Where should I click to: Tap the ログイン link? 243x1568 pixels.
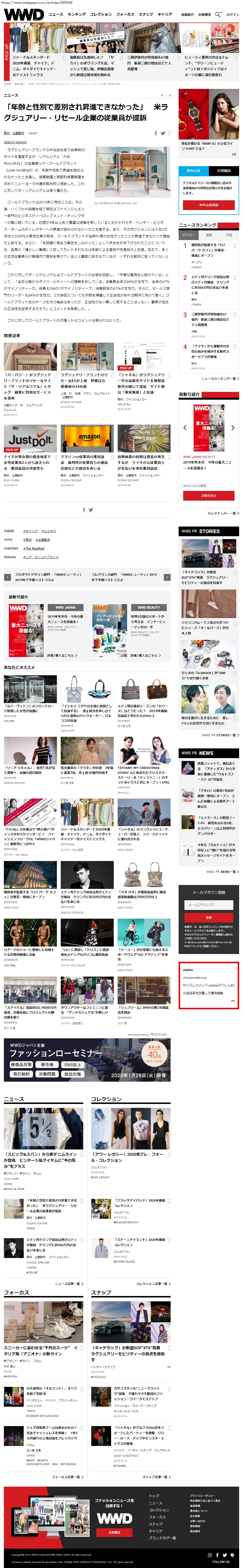233,14
